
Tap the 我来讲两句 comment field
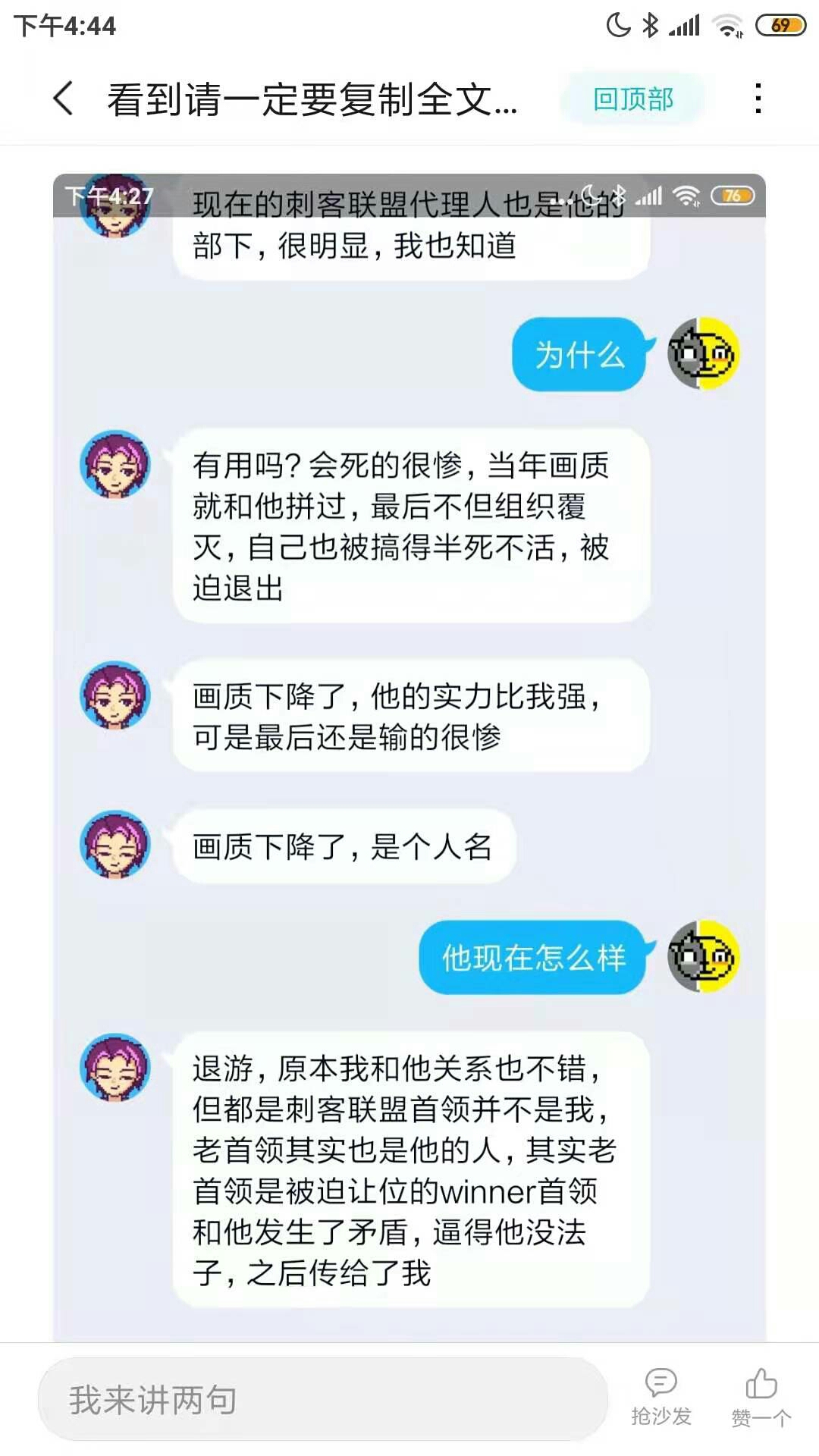pos(322,1399)
